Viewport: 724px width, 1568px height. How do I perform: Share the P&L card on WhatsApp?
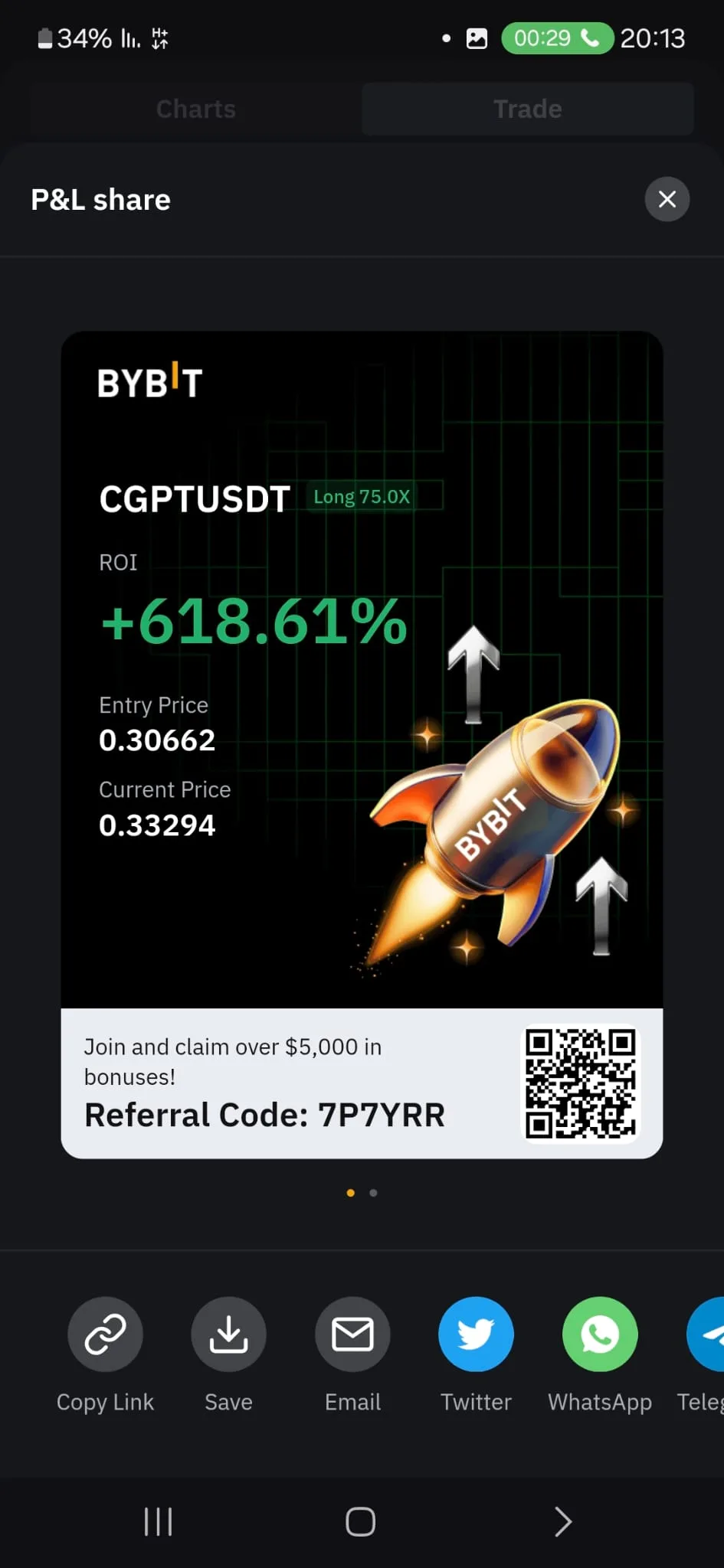600,1334
